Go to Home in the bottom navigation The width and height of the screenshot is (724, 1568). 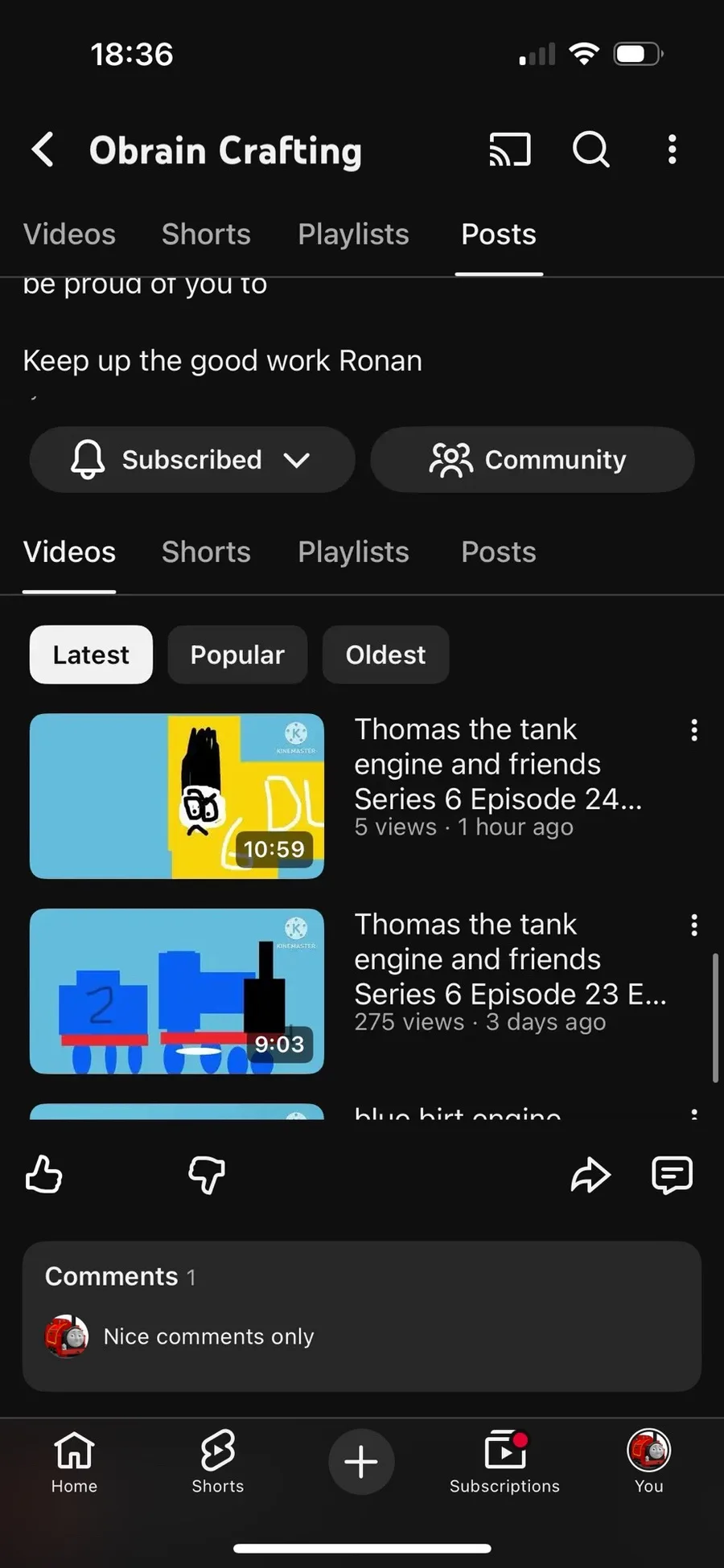pyautogui.click(x=74, y=1460)
